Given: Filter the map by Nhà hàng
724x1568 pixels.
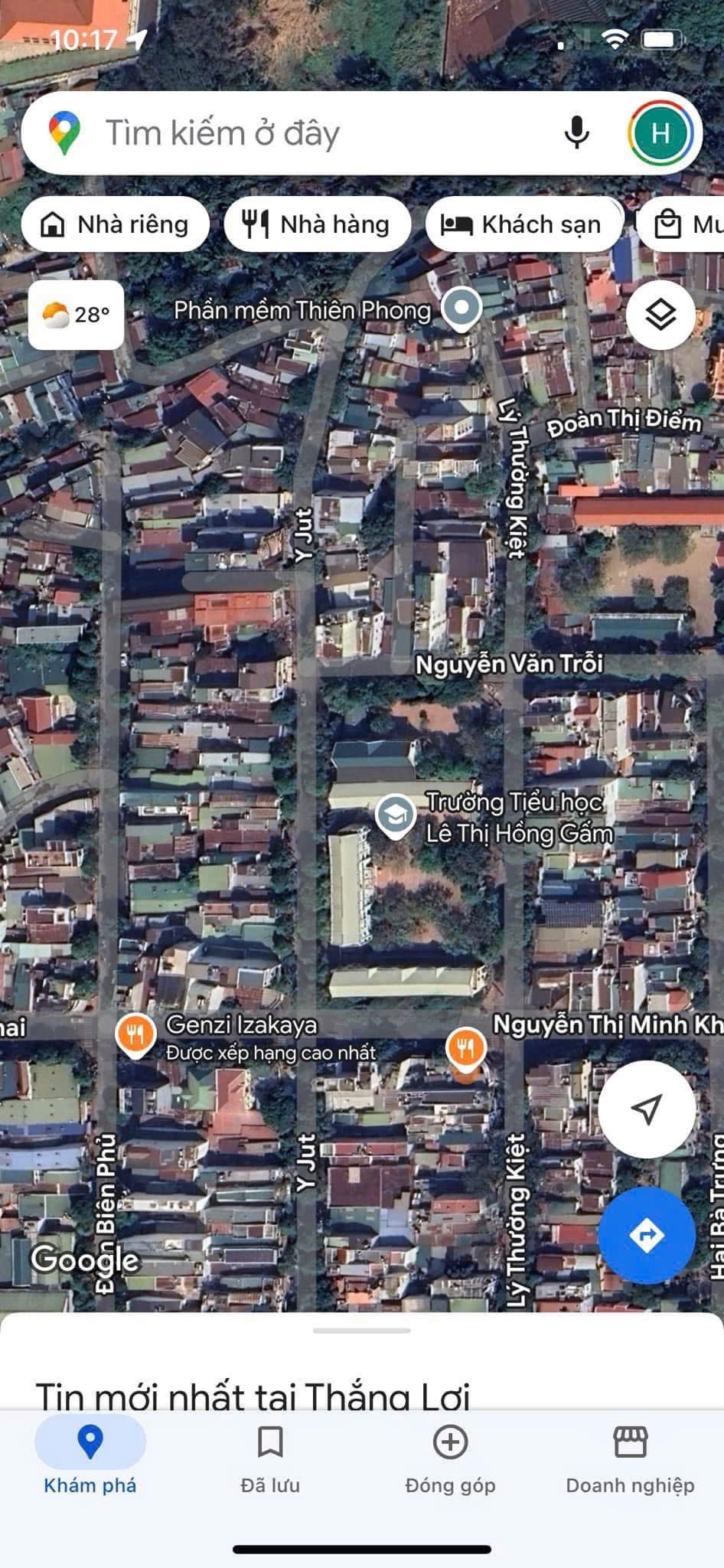Looking at the screenshot, I should (x=317, y=224).
